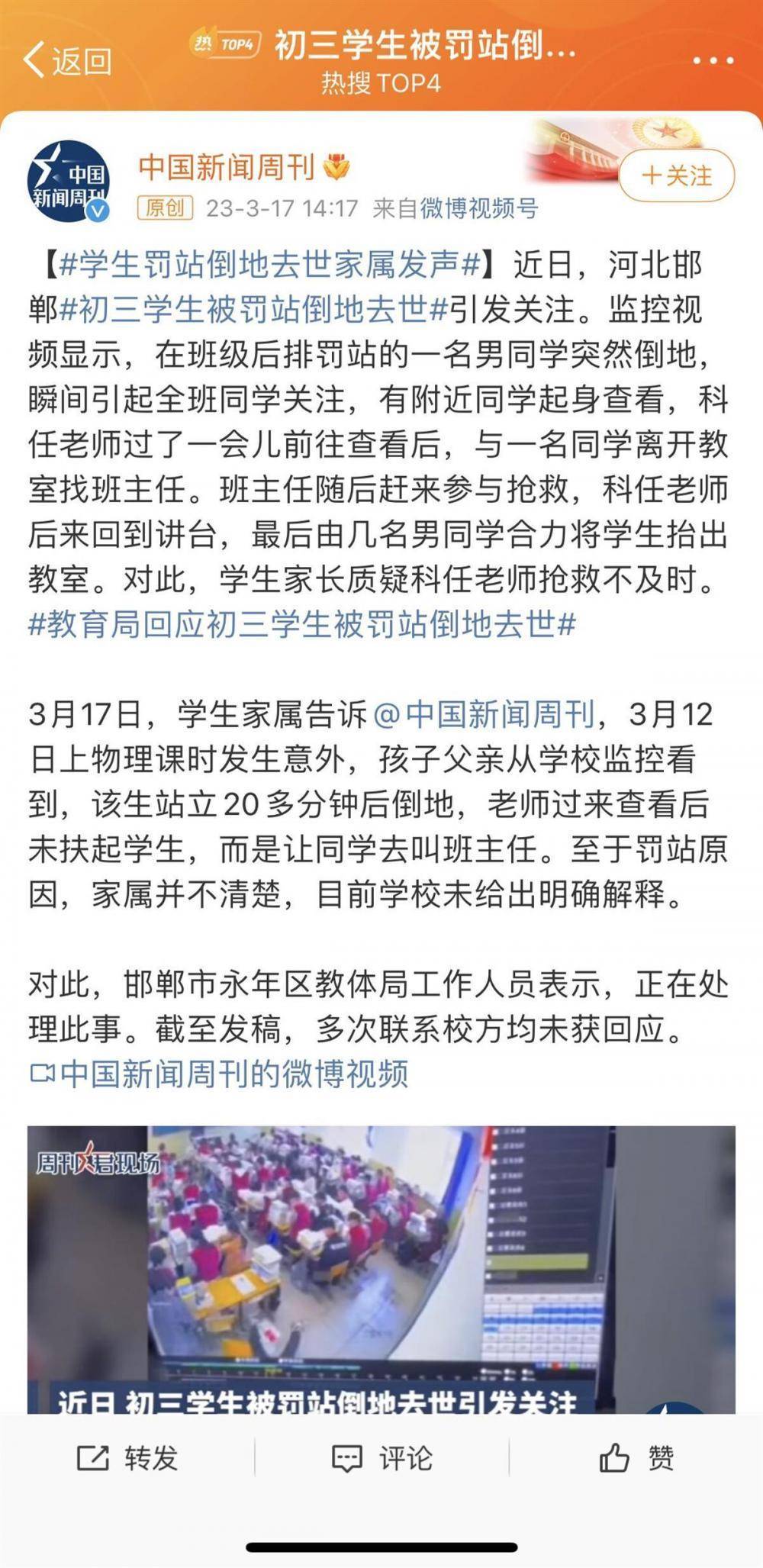Repost this post via 转发
Screen dimensions: 763x1568
(127, 1458)
